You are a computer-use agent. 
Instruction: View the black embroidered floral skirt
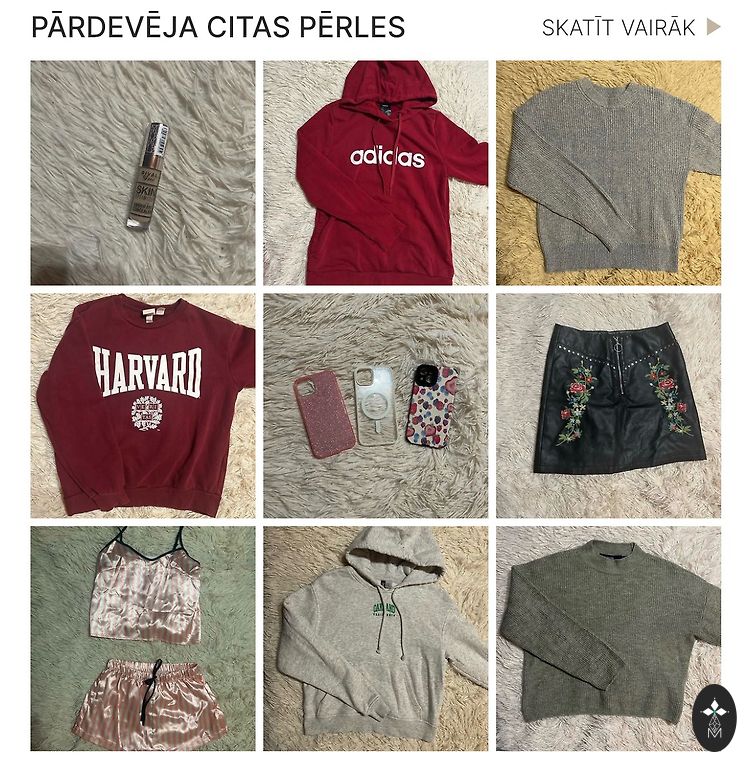(x=608, y=405)
